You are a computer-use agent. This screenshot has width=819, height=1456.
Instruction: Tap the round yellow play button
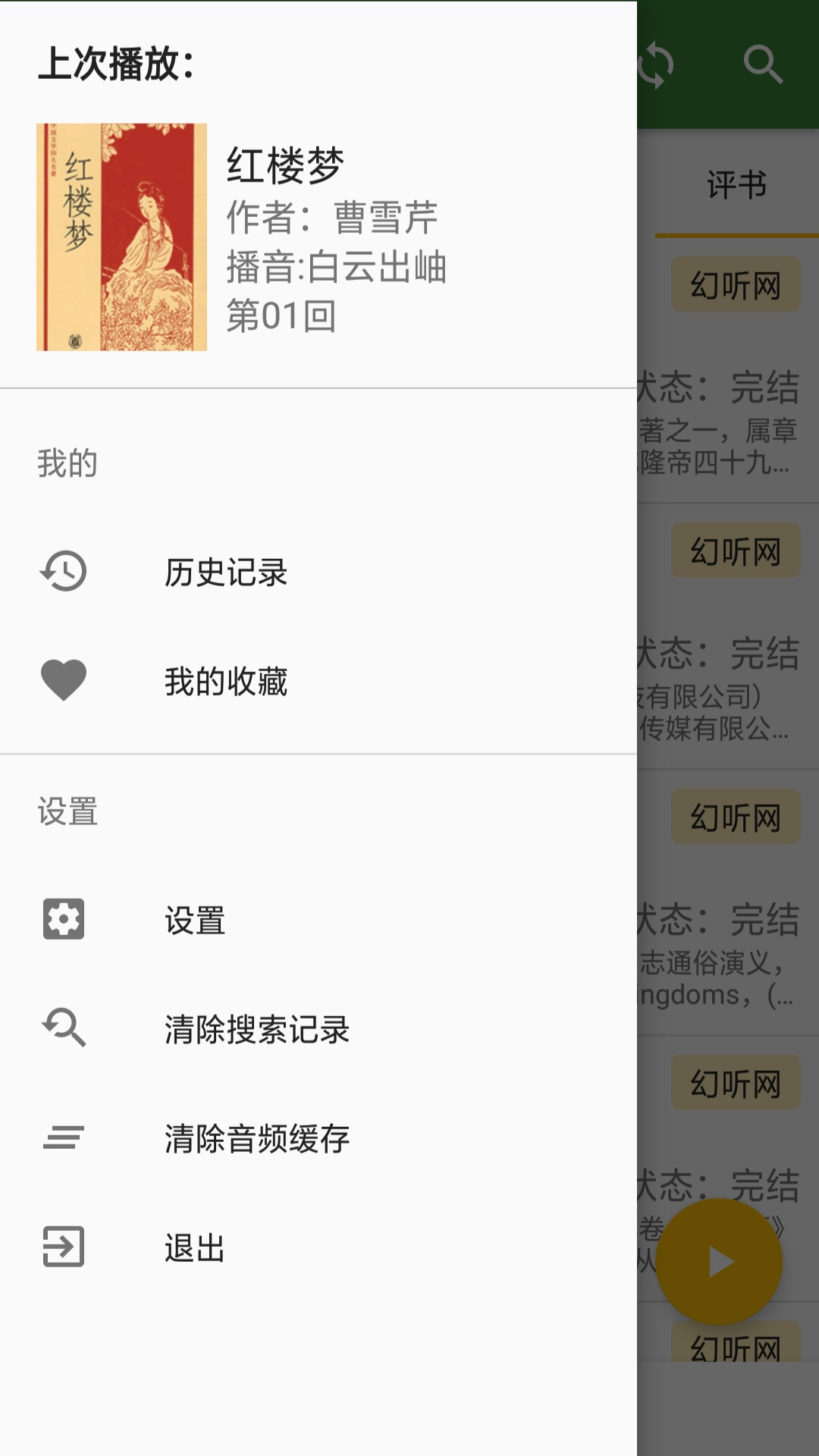tap(719, 1262)
